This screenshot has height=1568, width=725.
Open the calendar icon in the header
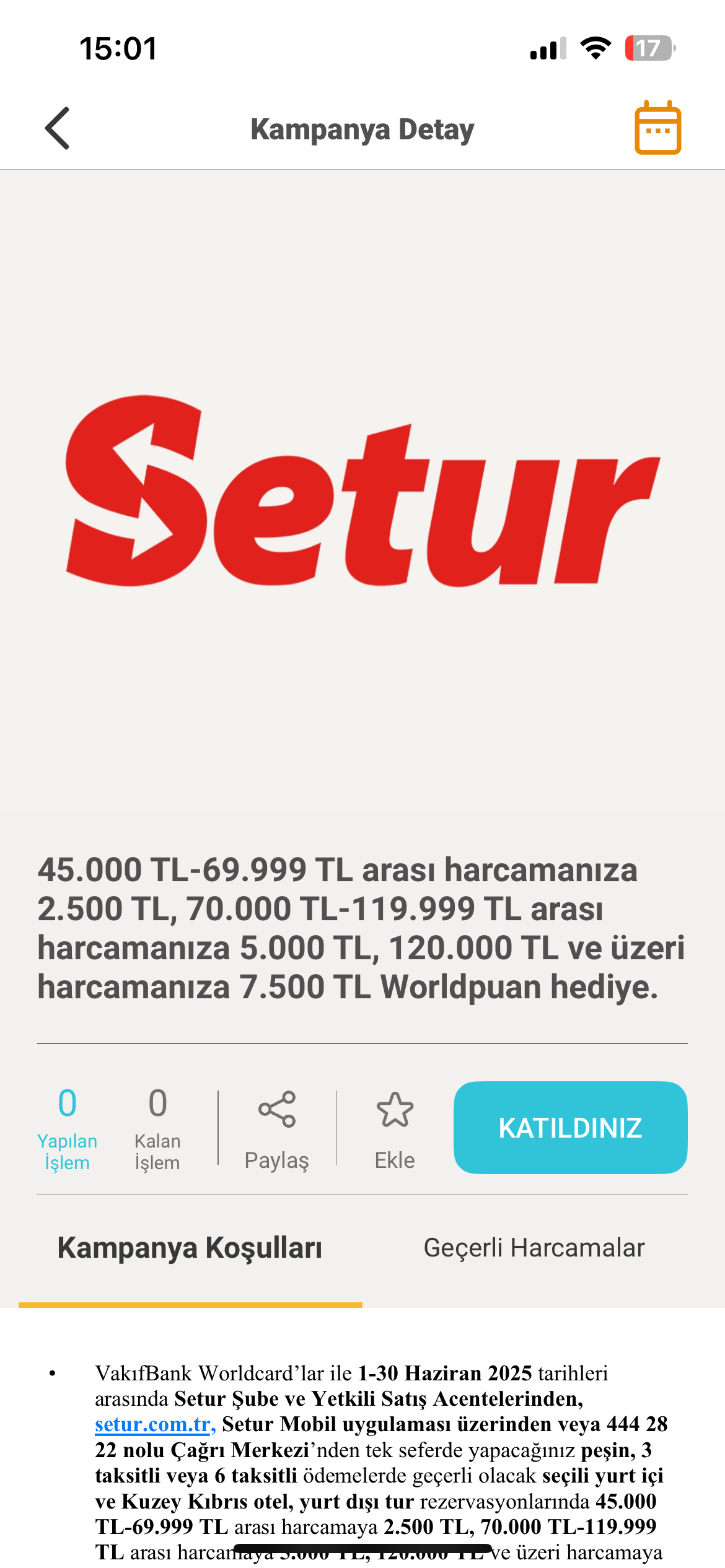pyautogui.click(x=657, y=128)
